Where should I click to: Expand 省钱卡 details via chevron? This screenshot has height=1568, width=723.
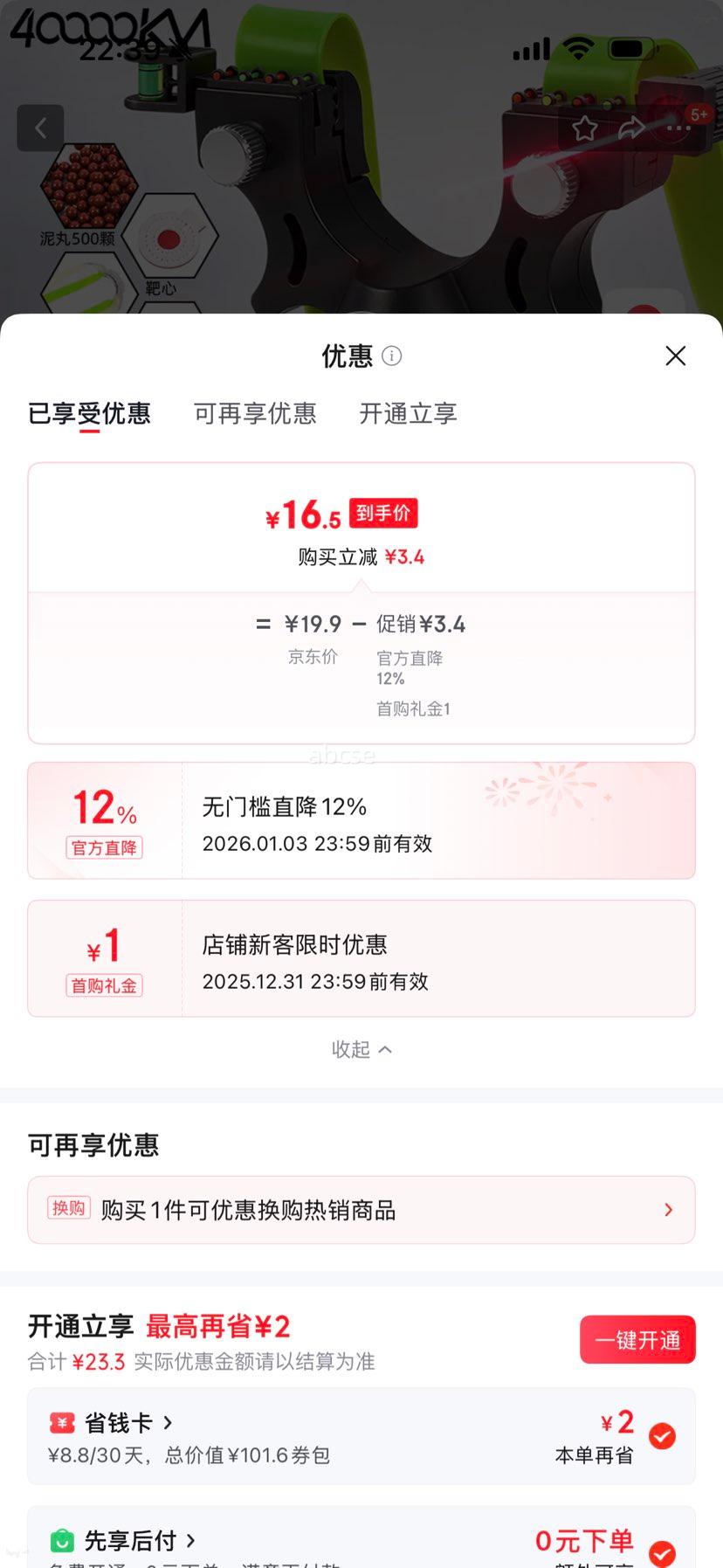pyautogui.click(x=166, y=1423)
